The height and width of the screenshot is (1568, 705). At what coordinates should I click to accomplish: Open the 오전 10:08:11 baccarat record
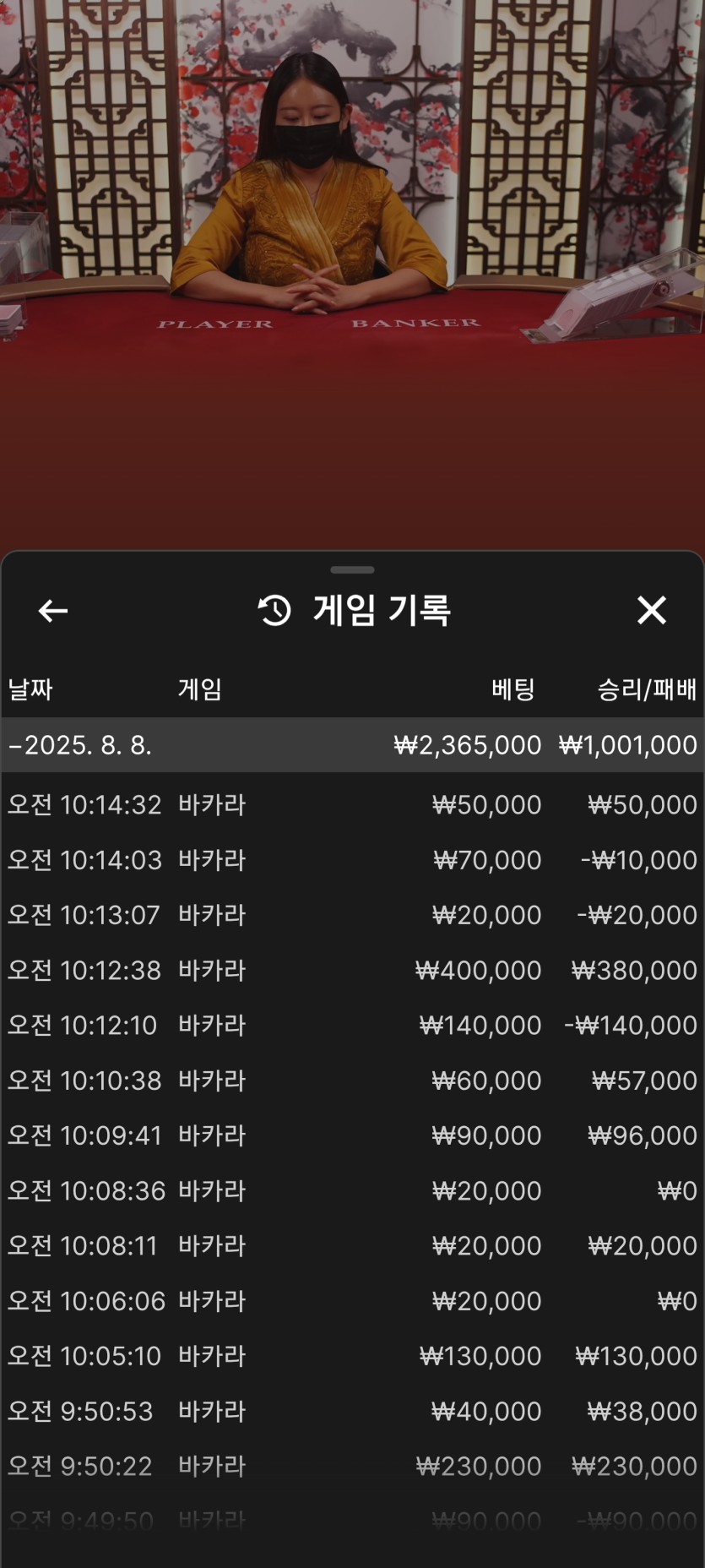click(x=352, y=1245)
